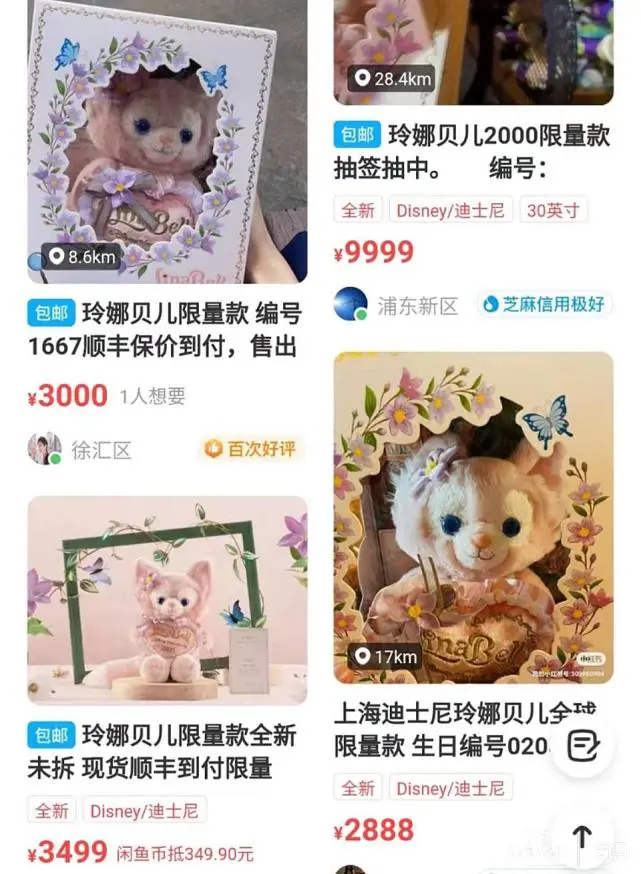
Task: Open the 编号1667 玲娜贝儿 listing priced ¥3000
Action: click(x=166, y=331)
